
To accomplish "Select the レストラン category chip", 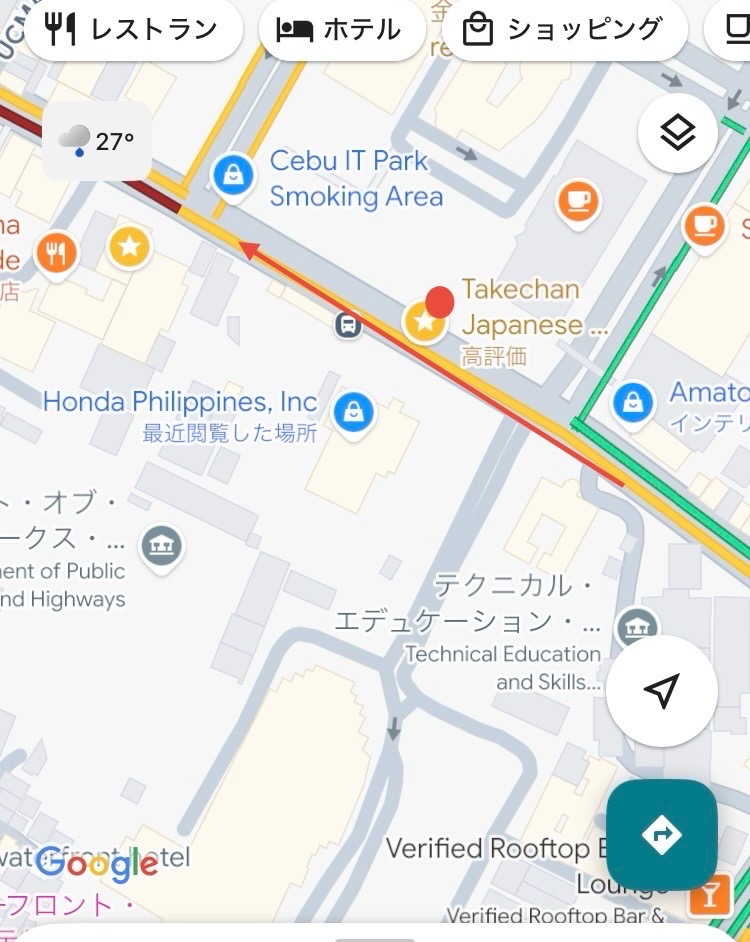I will coord(133,30).
